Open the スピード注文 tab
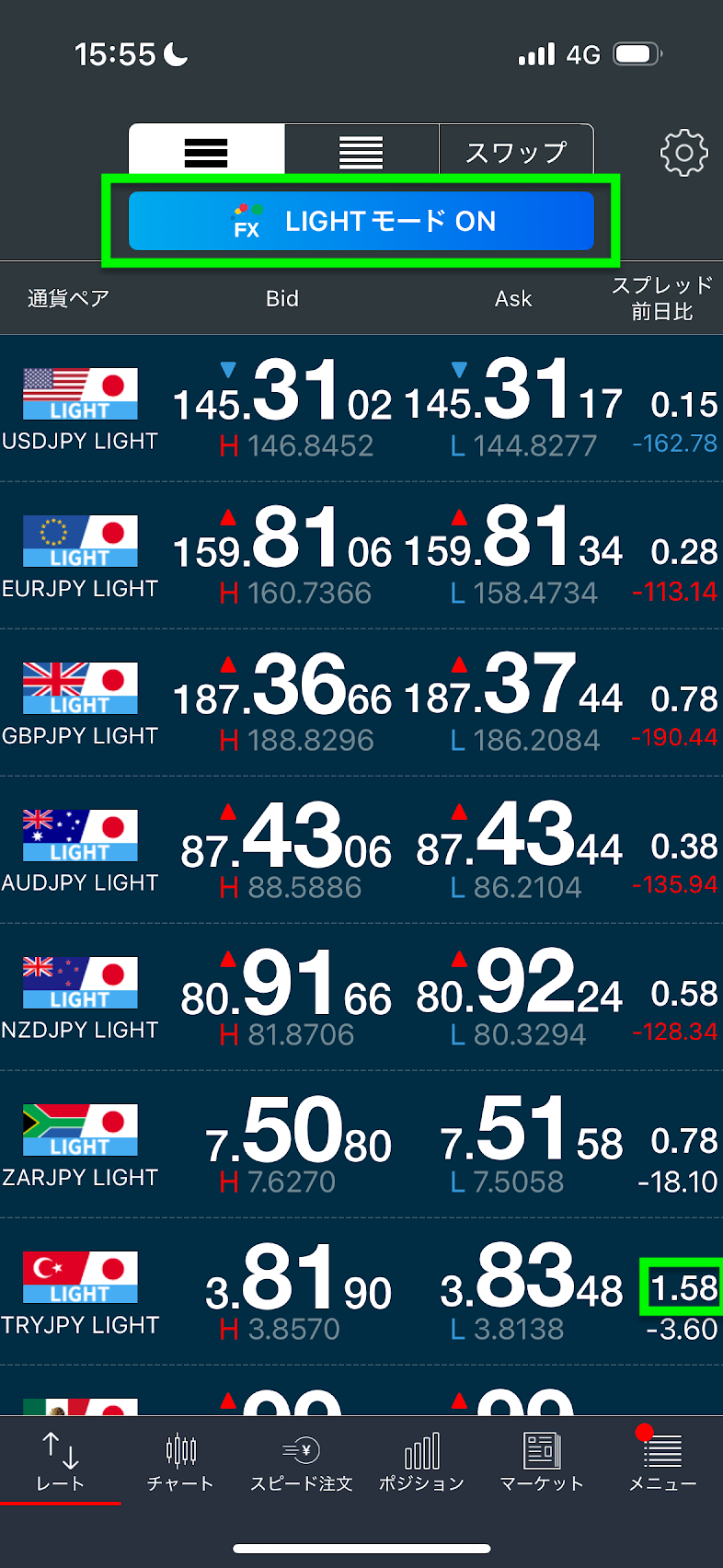The width and height of the screenshot is (723, 1568). pyautogui.click(x=301, y=1462)
